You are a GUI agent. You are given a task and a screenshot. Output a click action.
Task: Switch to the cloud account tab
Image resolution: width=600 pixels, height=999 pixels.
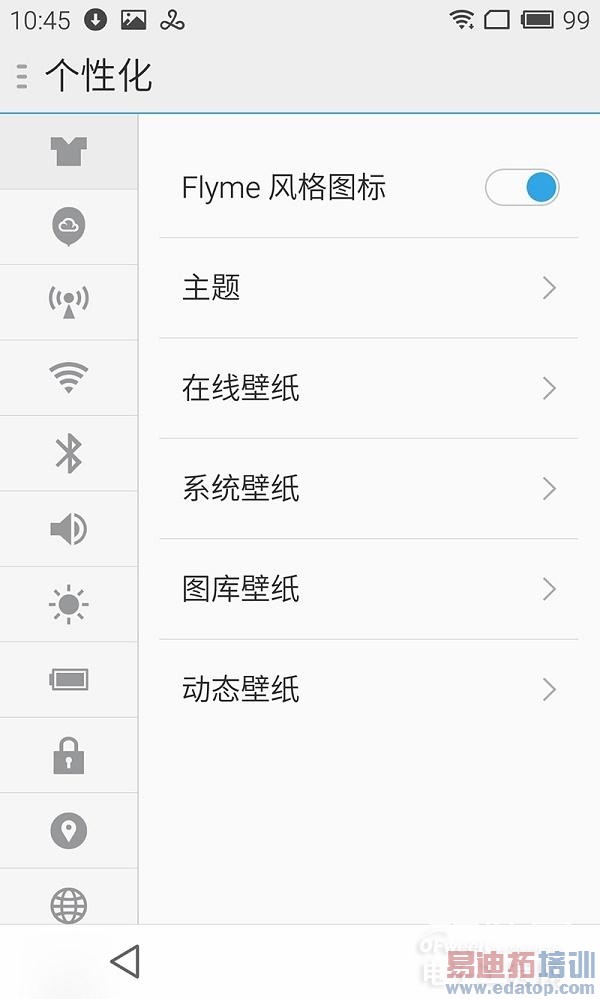[x=69, y=227]
